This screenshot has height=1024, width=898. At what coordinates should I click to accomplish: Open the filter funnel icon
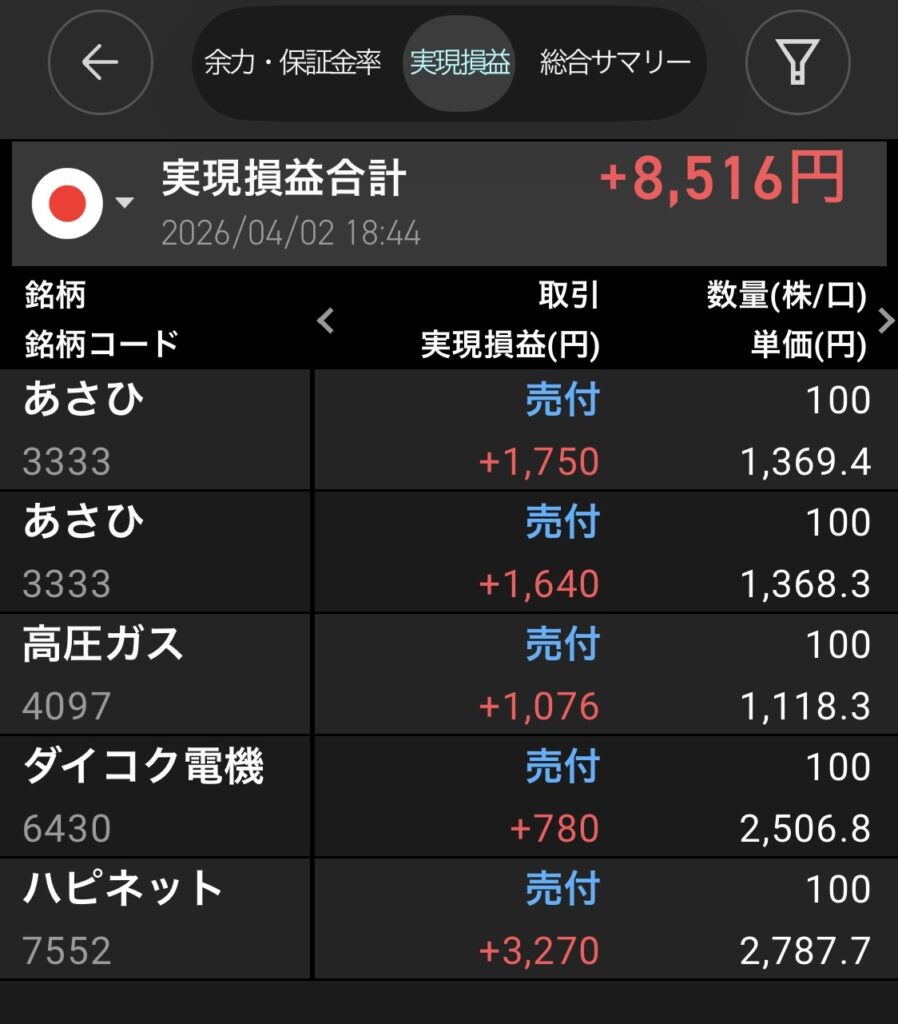(x=797, y=63)
